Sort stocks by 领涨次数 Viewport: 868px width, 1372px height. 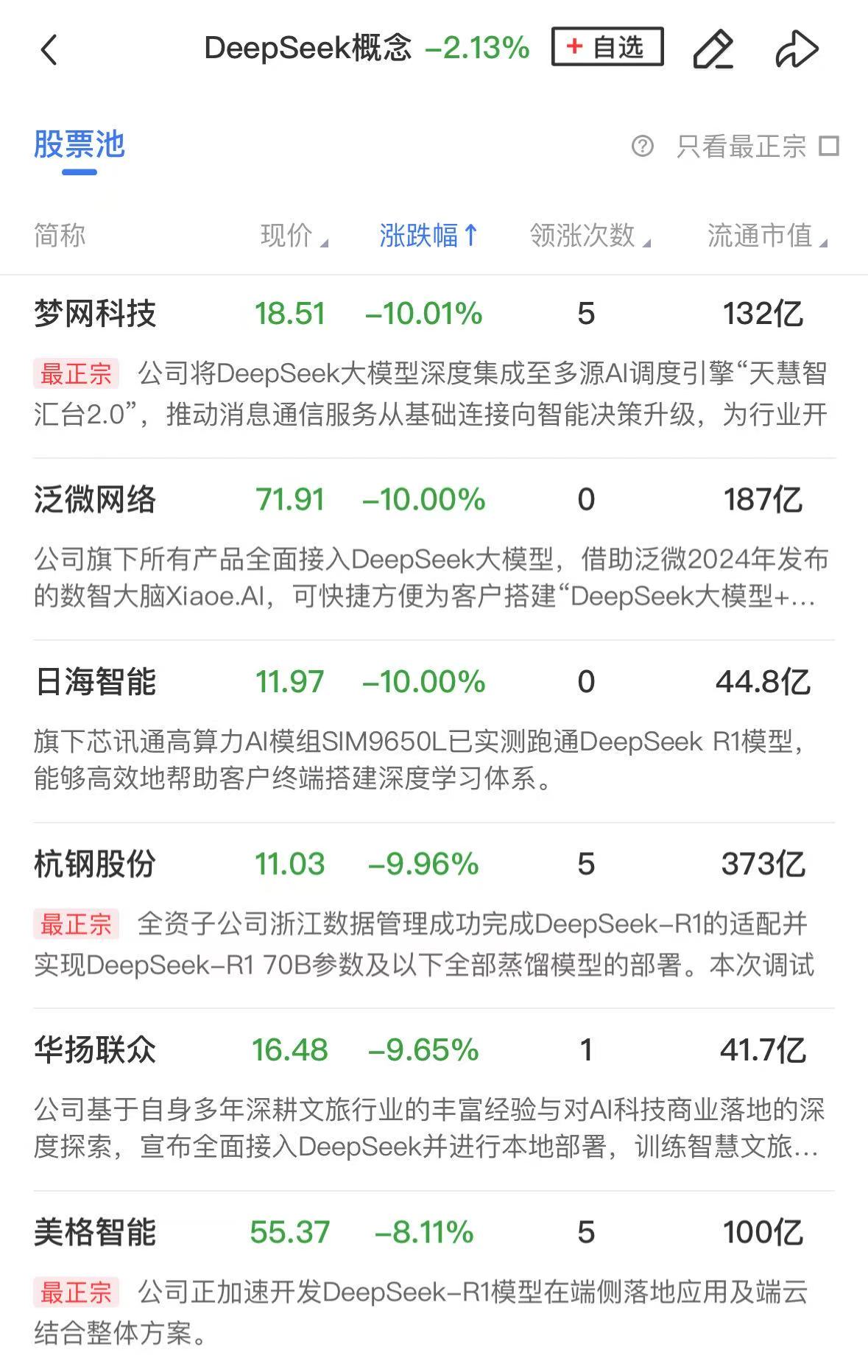589,236
